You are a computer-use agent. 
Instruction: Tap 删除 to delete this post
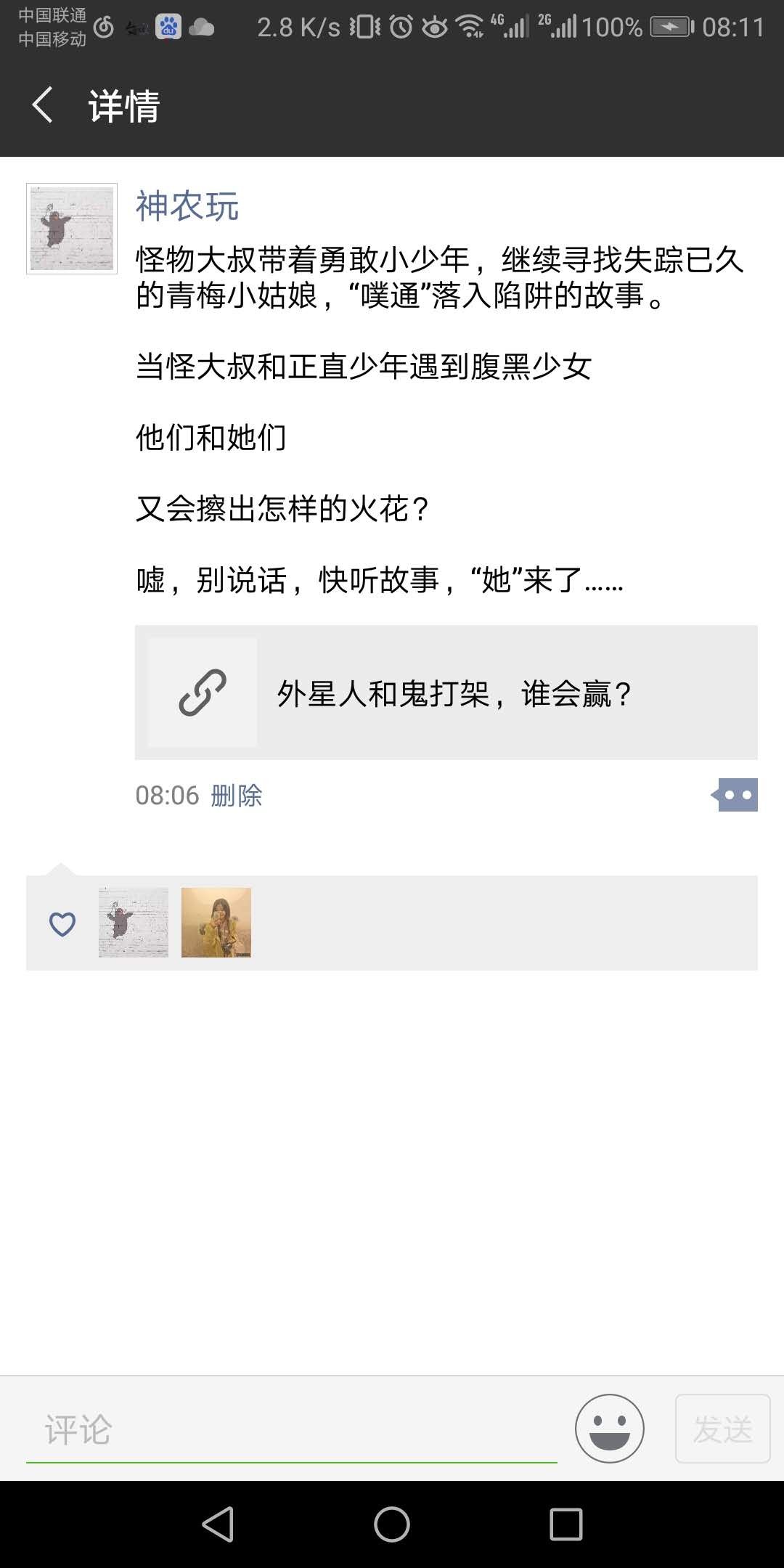click(236, 796)
